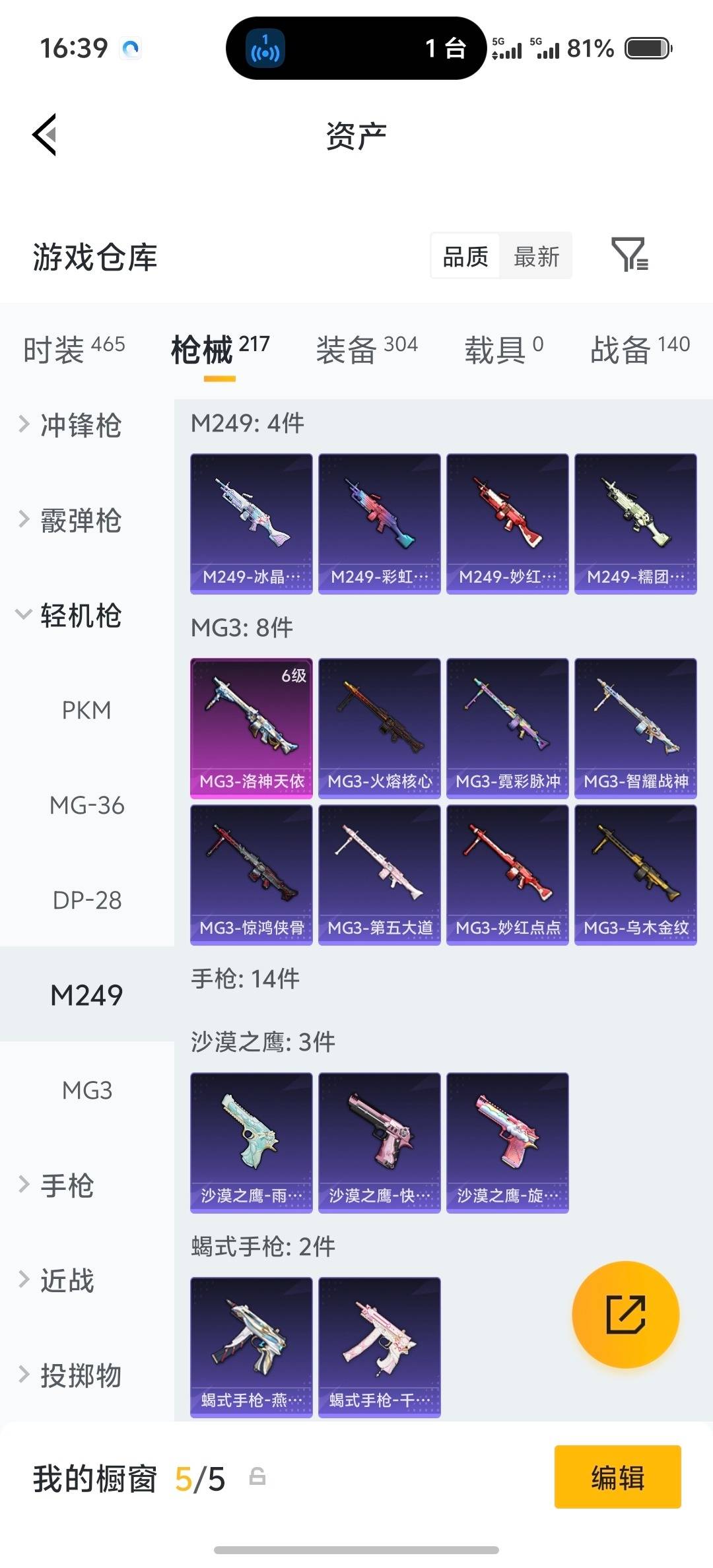Tap the back arrow to leave 资产
The image size is (713, 1568).
pos(44,134)
